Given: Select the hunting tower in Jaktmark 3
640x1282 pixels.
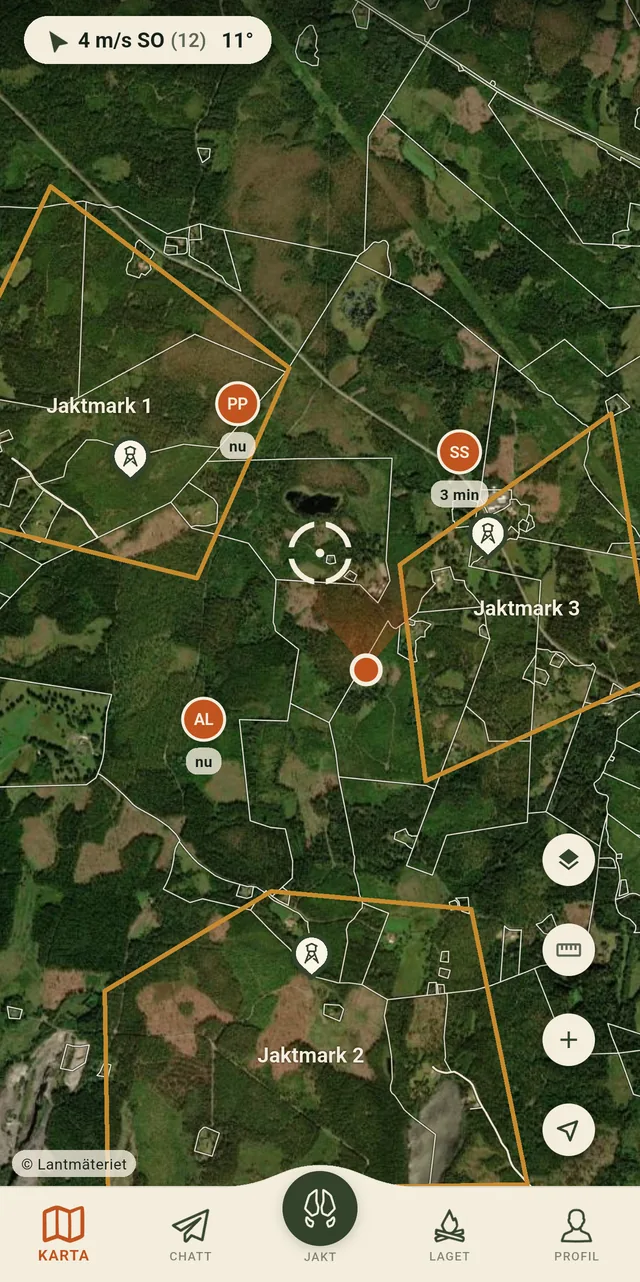Looking at the screenshot, I should pyautogui.click(x=487, y=536).
